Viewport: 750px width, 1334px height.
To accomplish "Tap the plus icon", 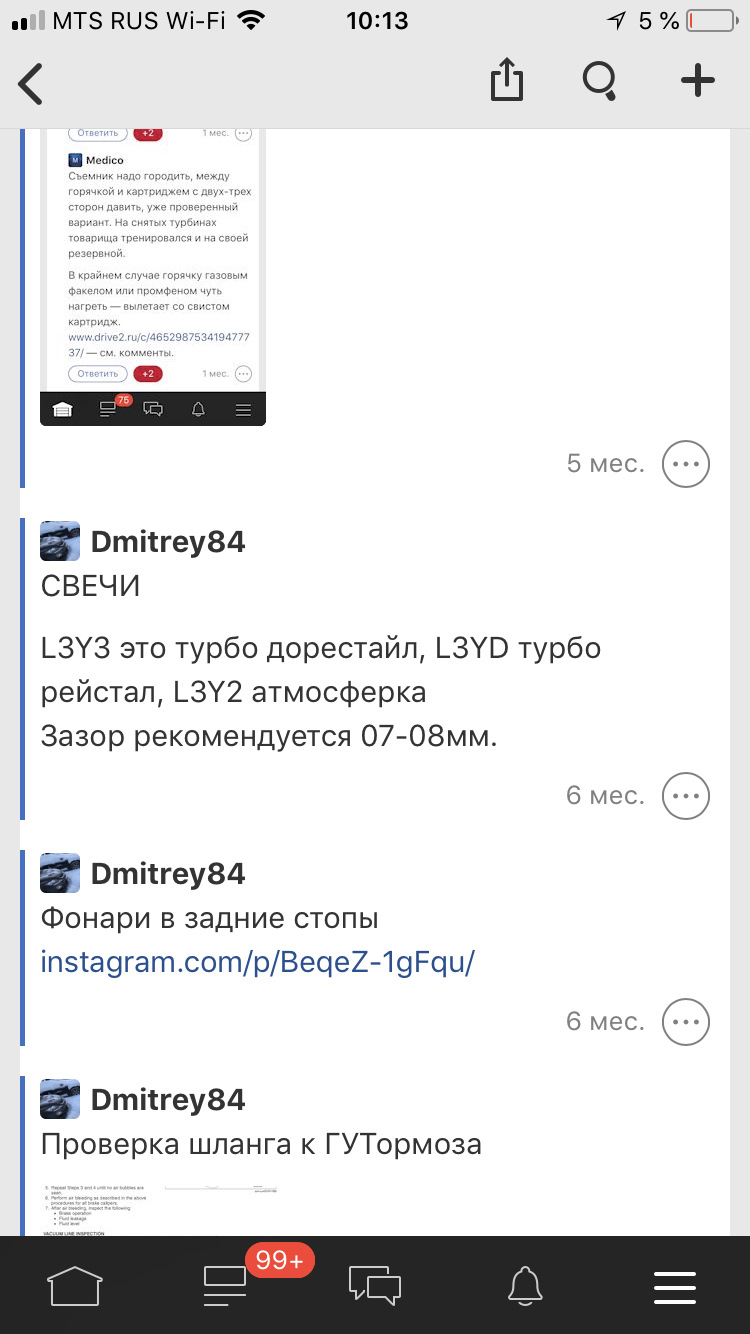I will pyautogui.click(x=697, y=81).
